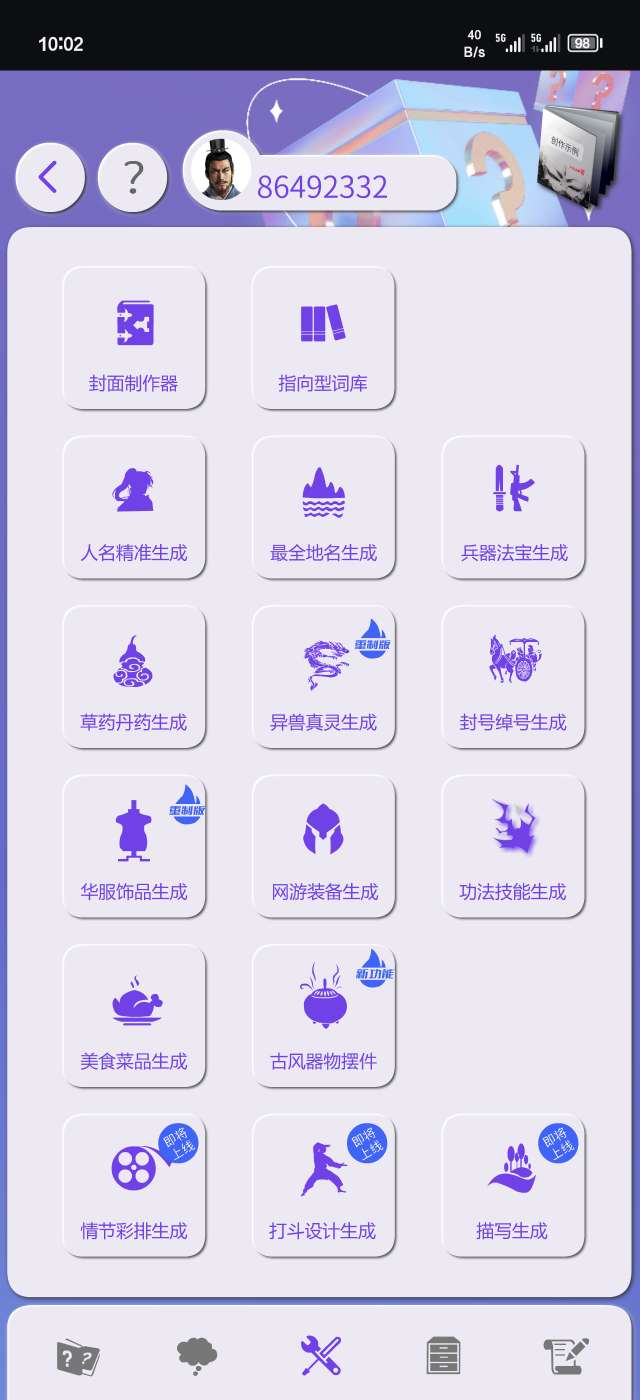The image size is (640, 1400).
Task: Choose 封号绰号生成
Action: [513, 677]
